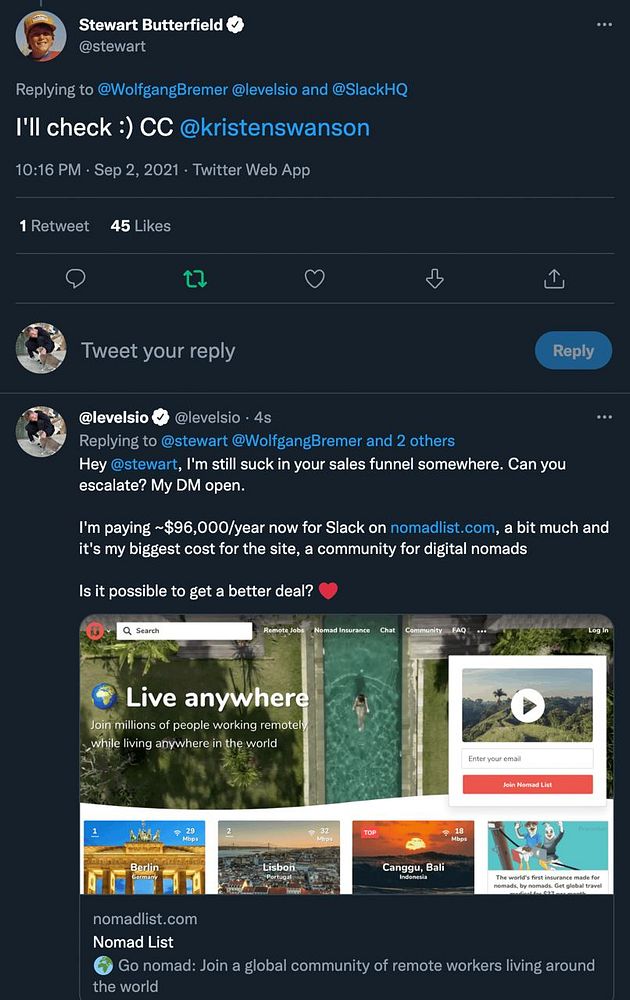Bookmark Stewart's tweet with the download arrow
The width and height of the screenshot is (630, 1000).
434,279
